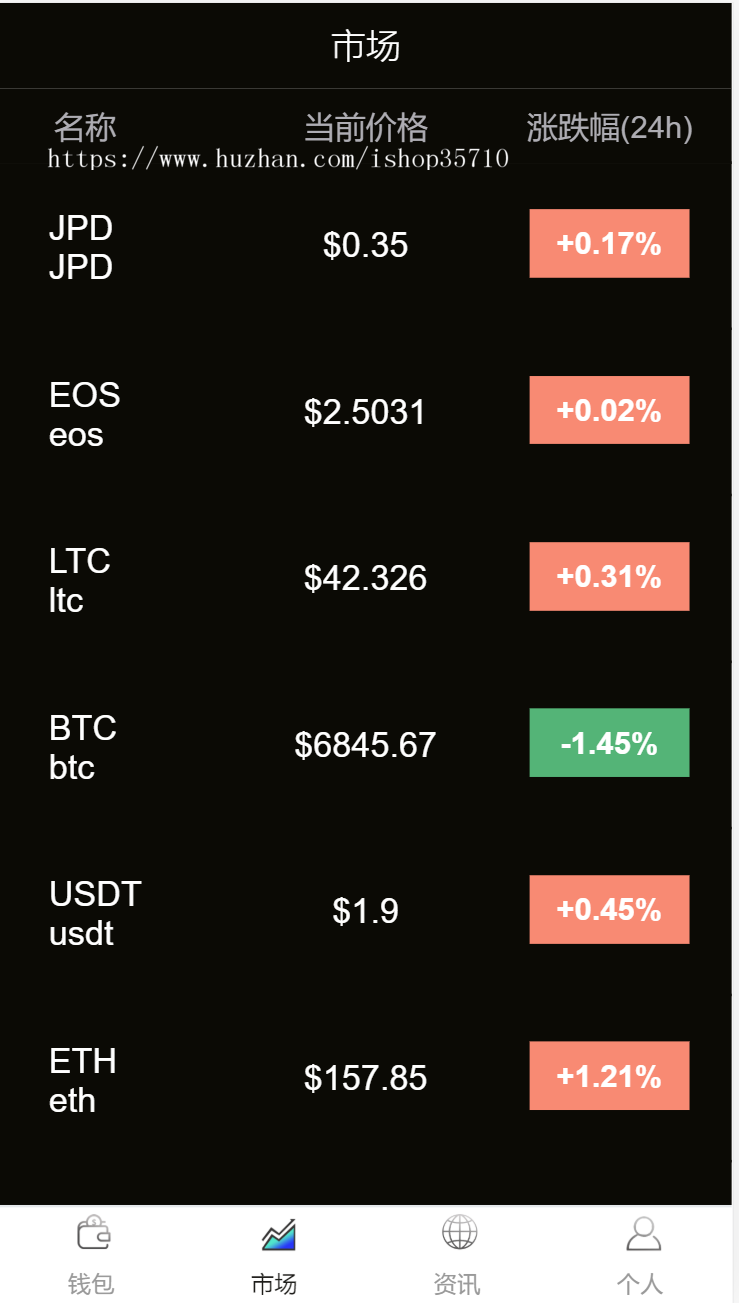This screenshot has height=1303, width=739.
Task: Tap the globe icon above 资讯 label
Action: tap(459, 1232)
